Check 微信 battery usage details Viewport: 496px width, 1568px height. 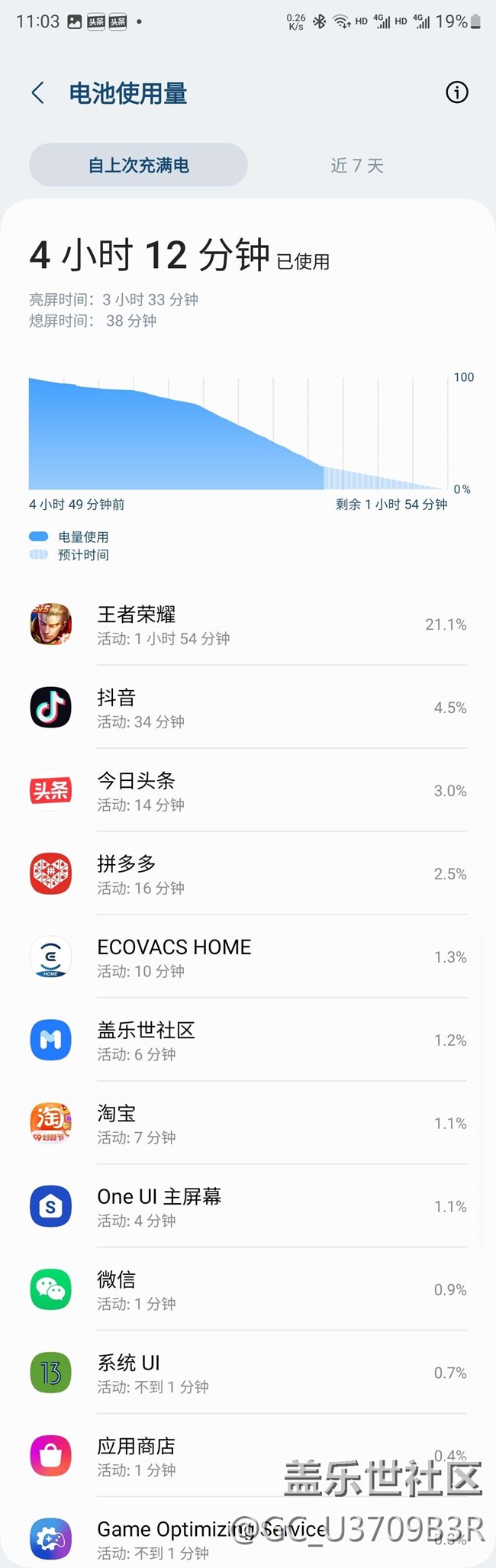248,1290
